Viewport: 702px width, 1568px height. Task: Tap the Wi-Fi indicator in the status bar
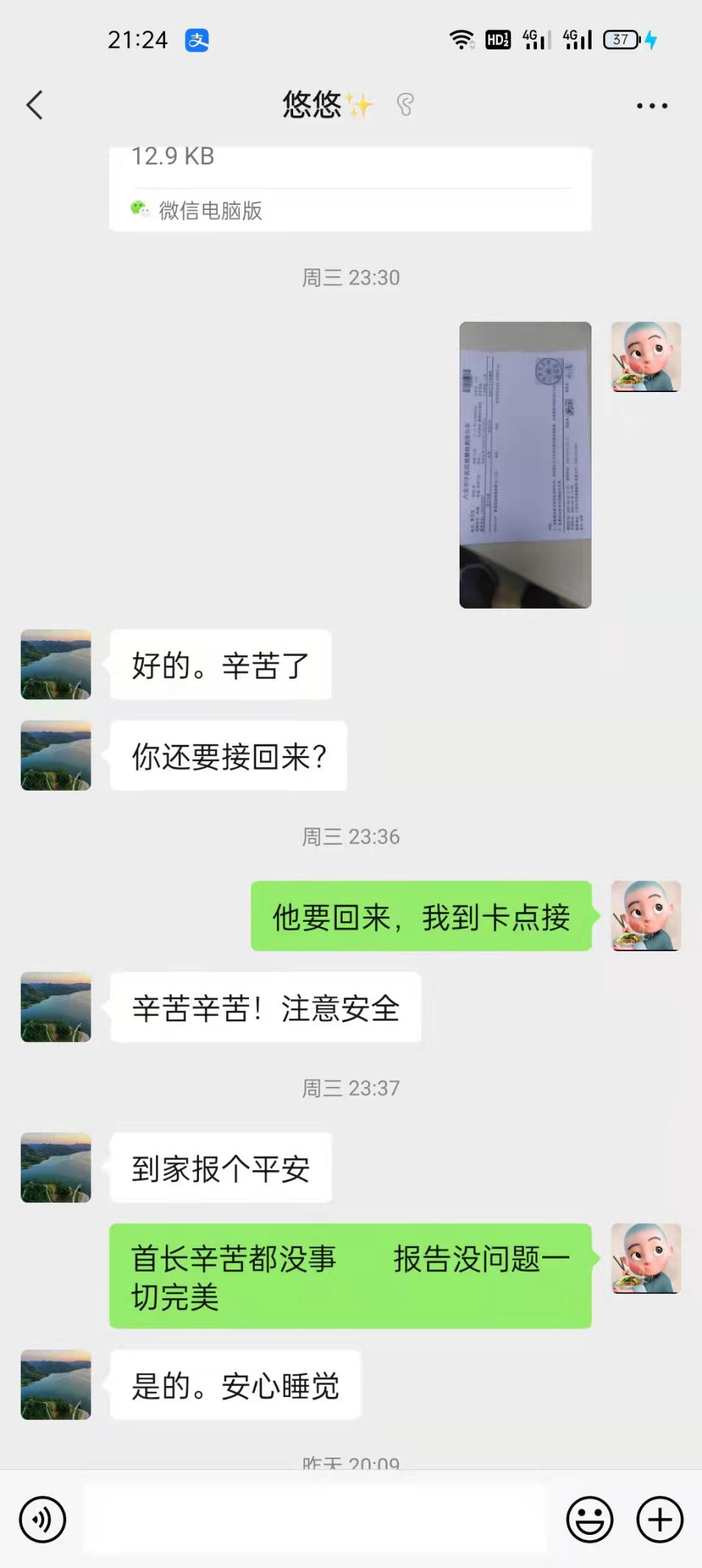pos(462,40)
